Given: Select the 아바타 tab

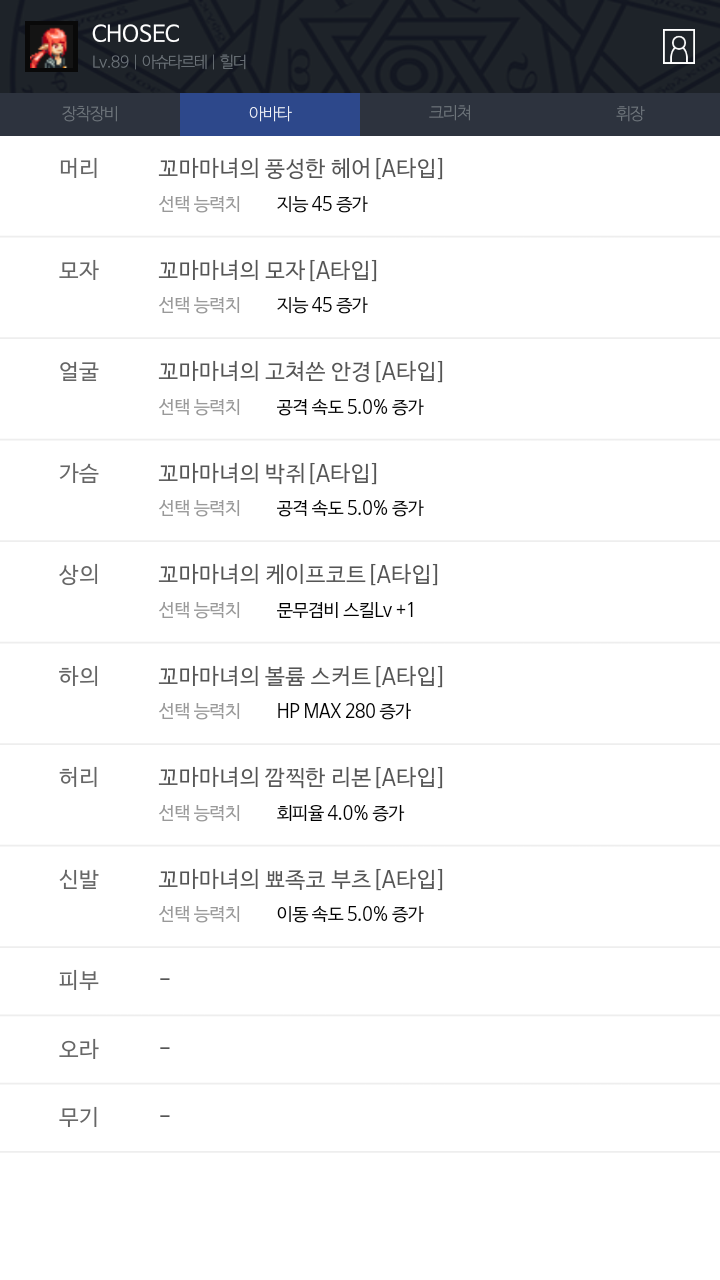Looking at the screenshot, I should click(270, 114).
